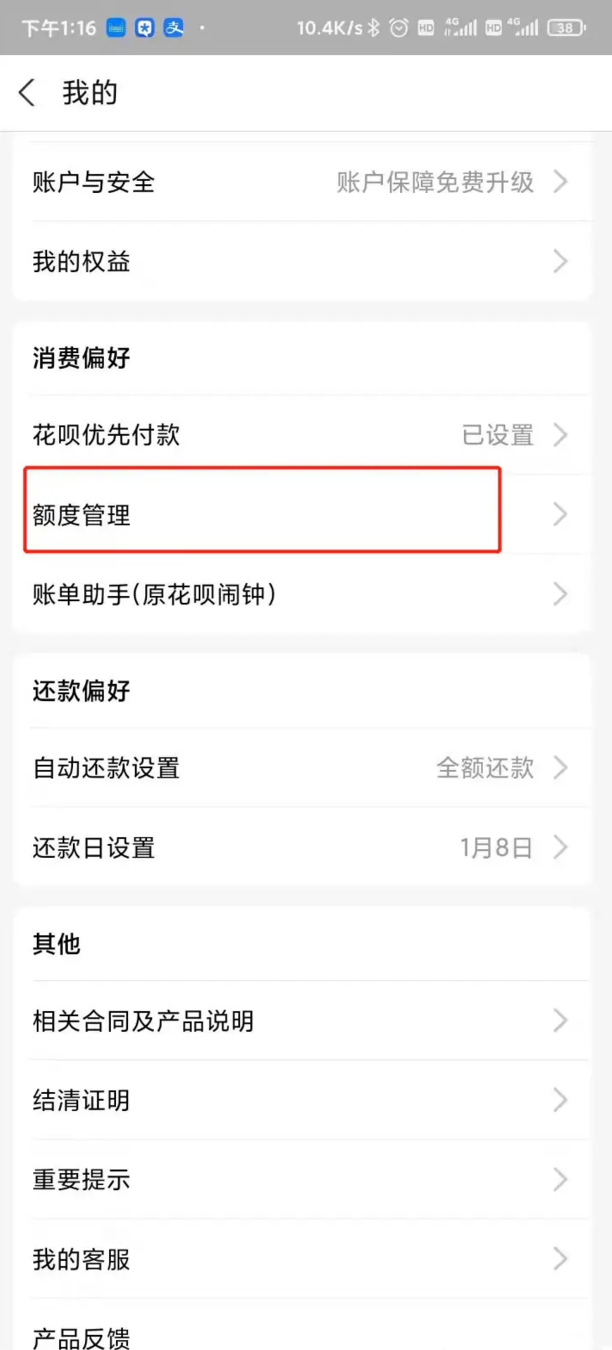Open 结清证明
612x1350 pixels.
[x=300, y=1101]
